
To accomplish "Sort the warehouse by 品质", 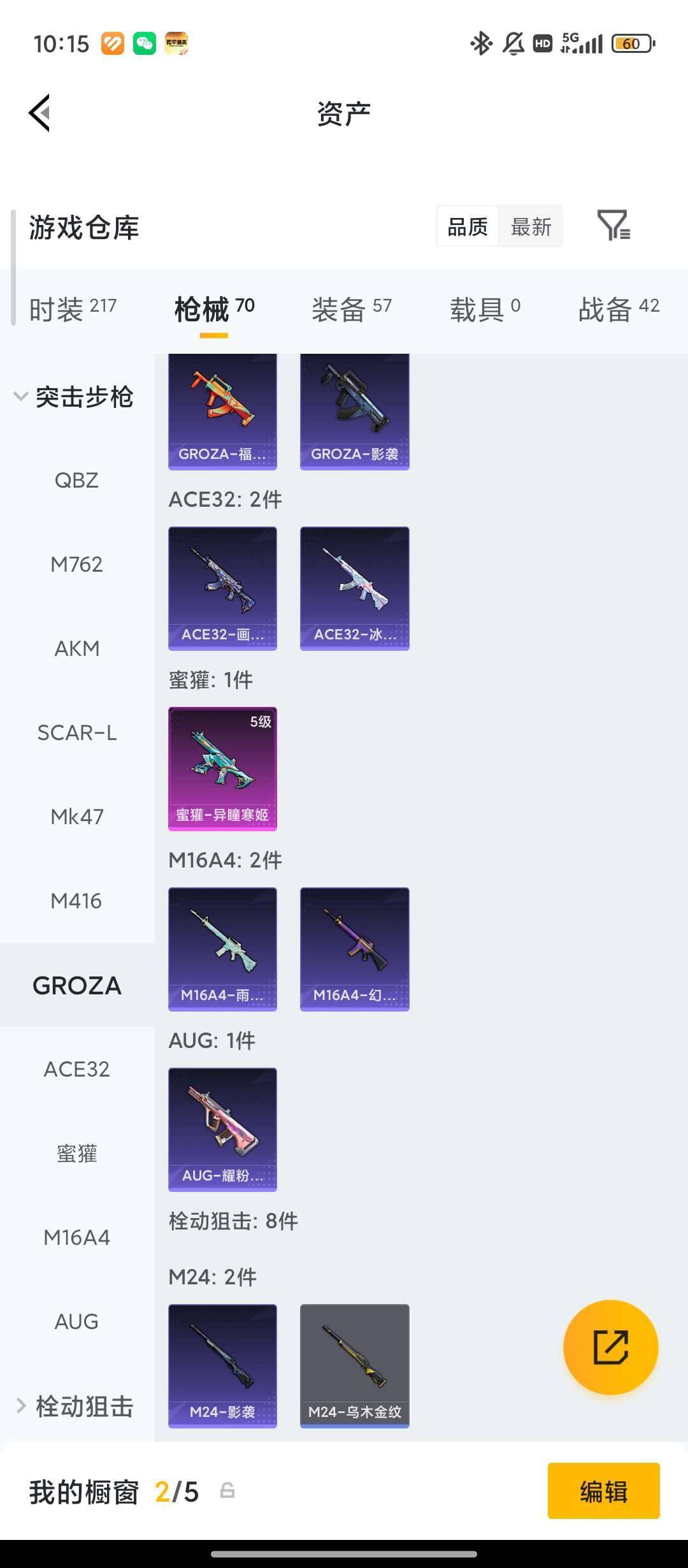I will click(468, 226).
